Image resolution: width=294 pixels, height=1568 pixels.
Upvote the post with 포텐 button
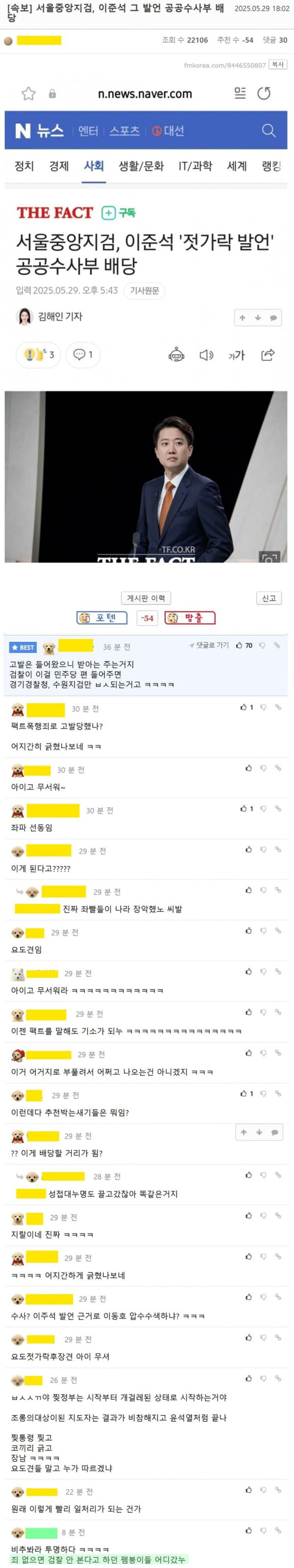tap(101, 618)
